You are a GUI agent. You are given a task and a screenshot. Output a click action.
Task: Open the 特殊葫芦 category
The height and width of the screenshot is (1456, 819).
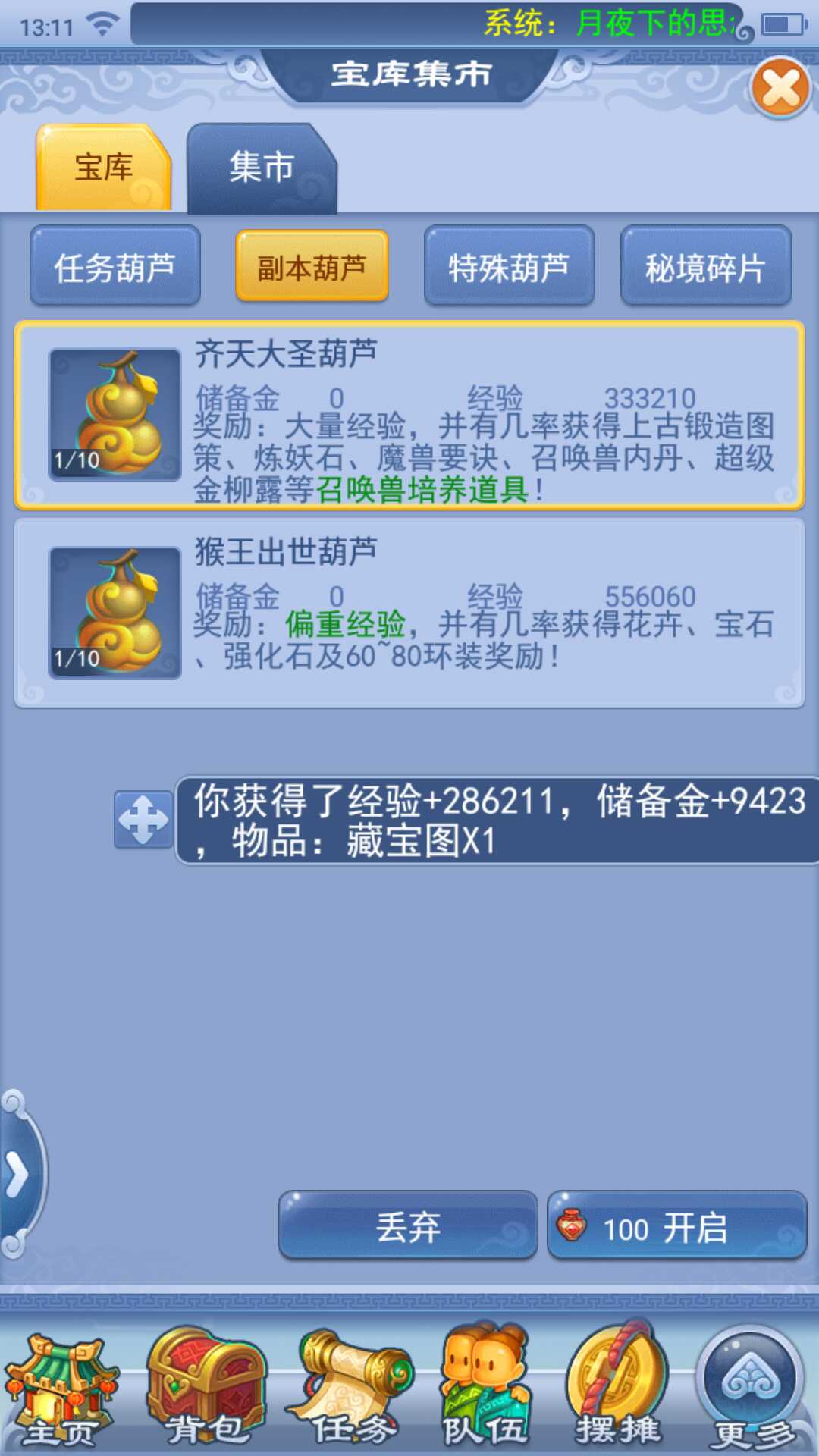tap(509, 267)
